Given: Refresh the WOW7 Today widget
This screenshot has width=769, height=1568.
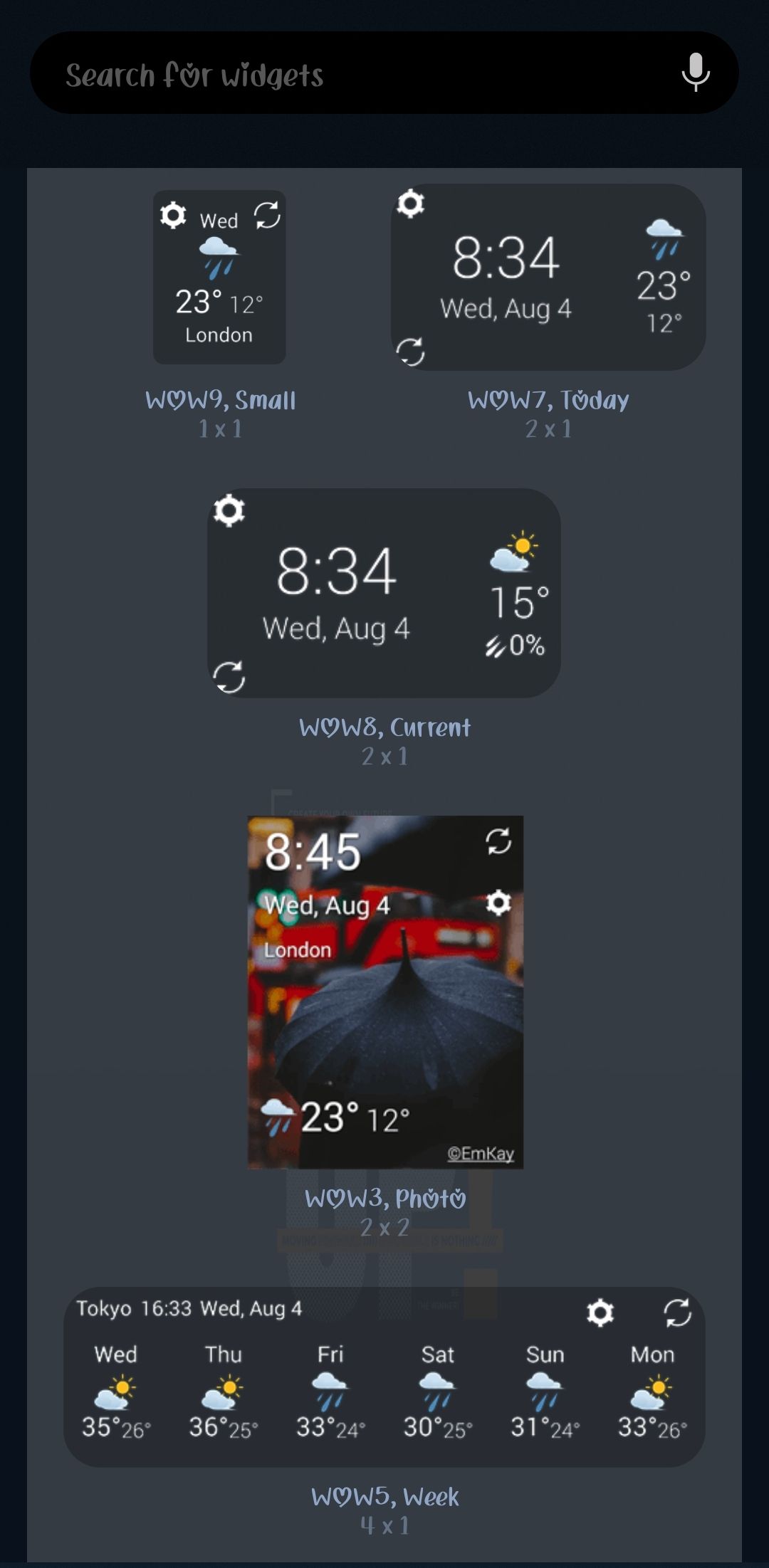Looking at the screenshot, I should coord(411,350).
